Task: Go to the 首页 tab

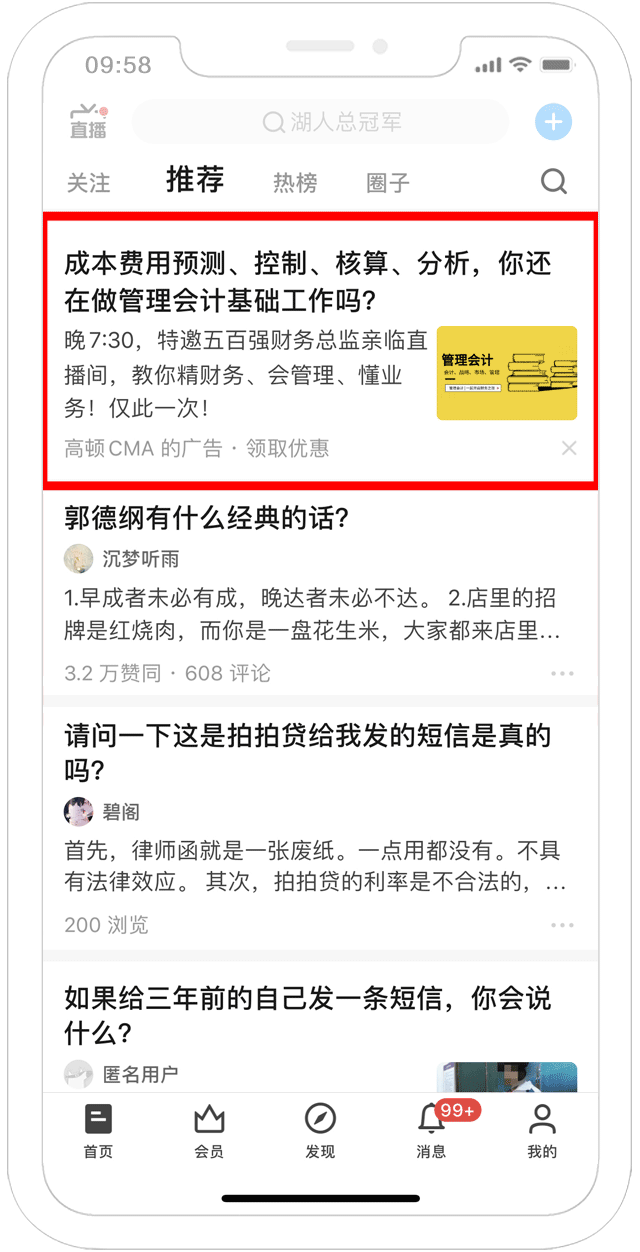Action: click(x=98, y=1131)
